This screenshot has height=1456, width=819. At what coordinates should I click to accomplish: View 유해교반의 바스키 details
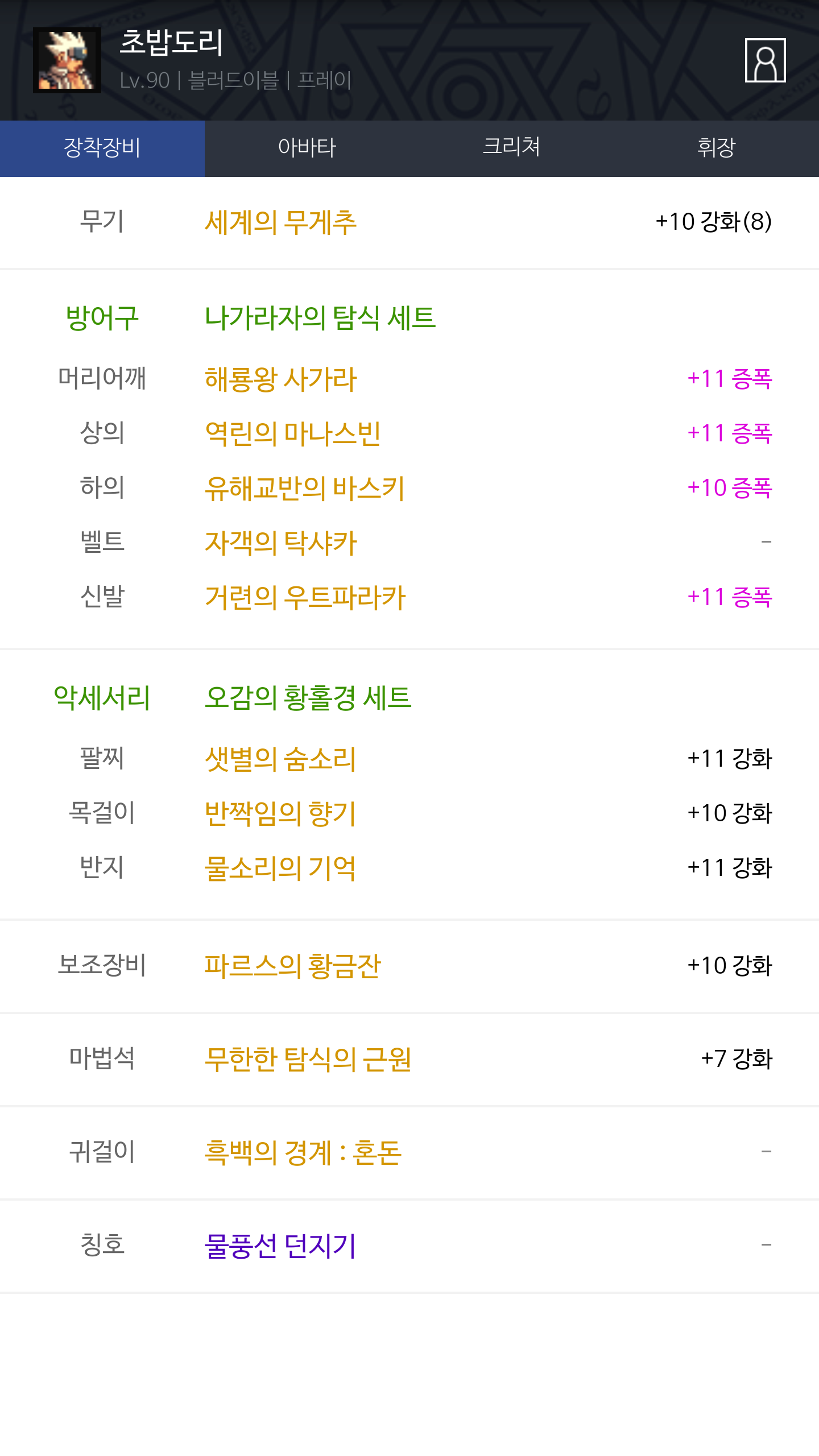[x=304, y=488]
